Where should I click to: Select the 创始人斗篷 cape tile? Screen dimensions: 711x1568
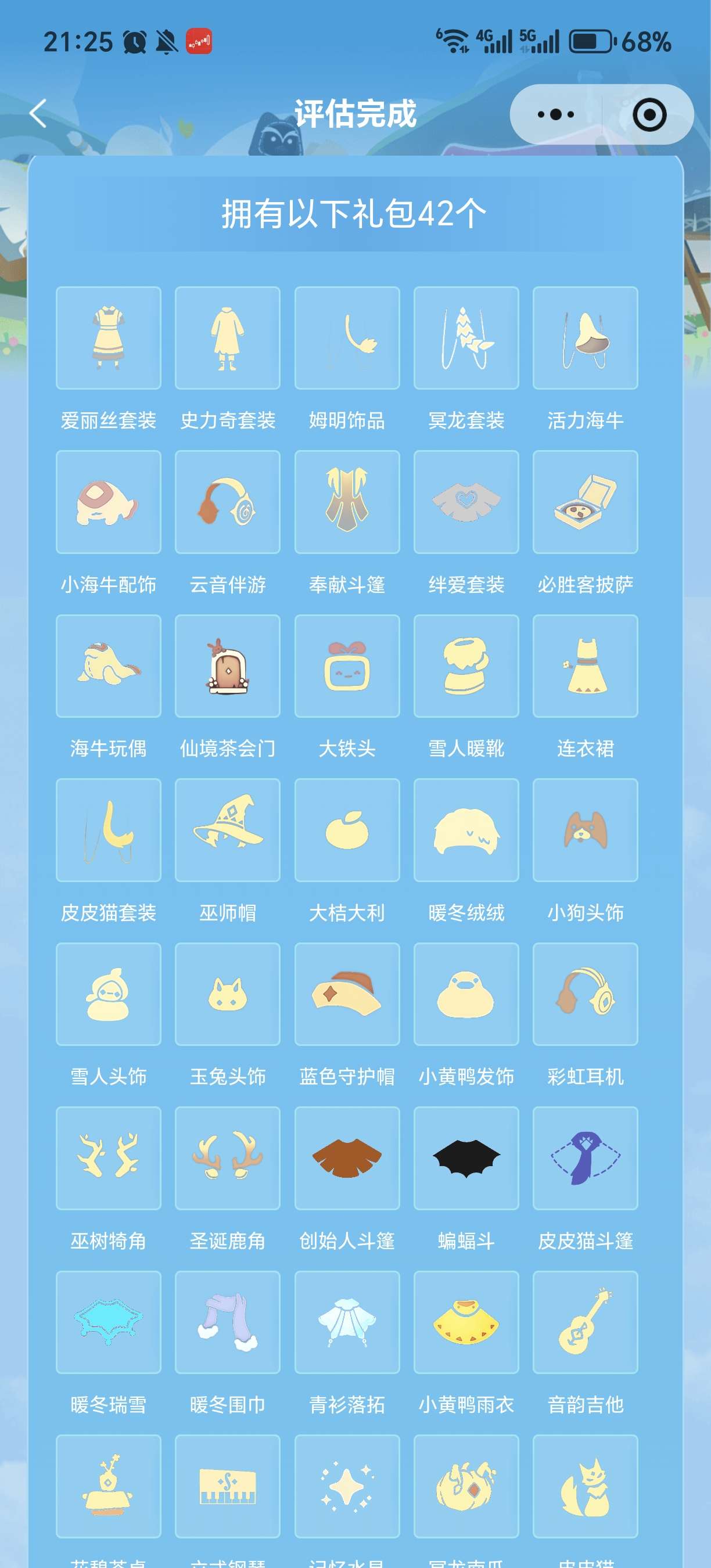[347, 1158]
